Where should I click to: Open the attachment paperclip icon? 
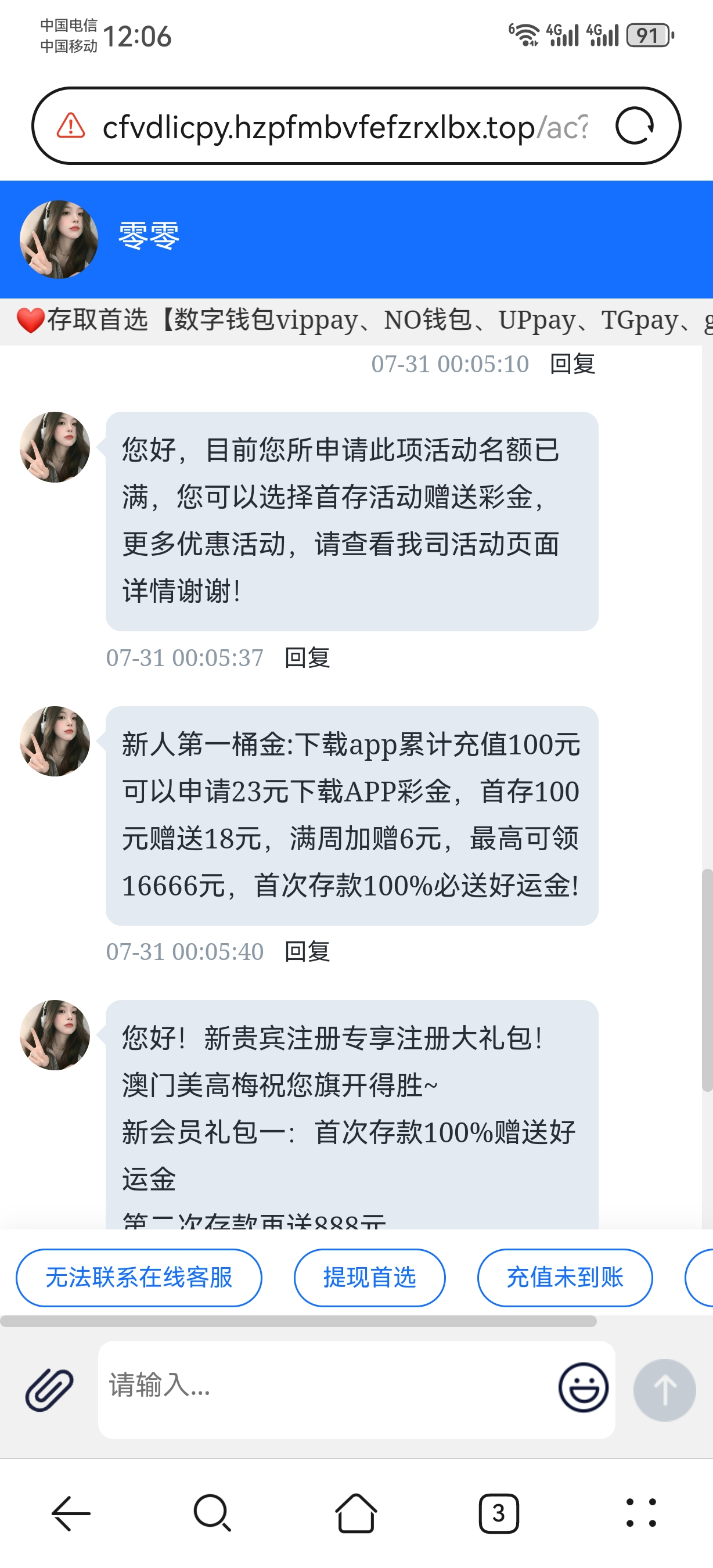point(49,1390)
